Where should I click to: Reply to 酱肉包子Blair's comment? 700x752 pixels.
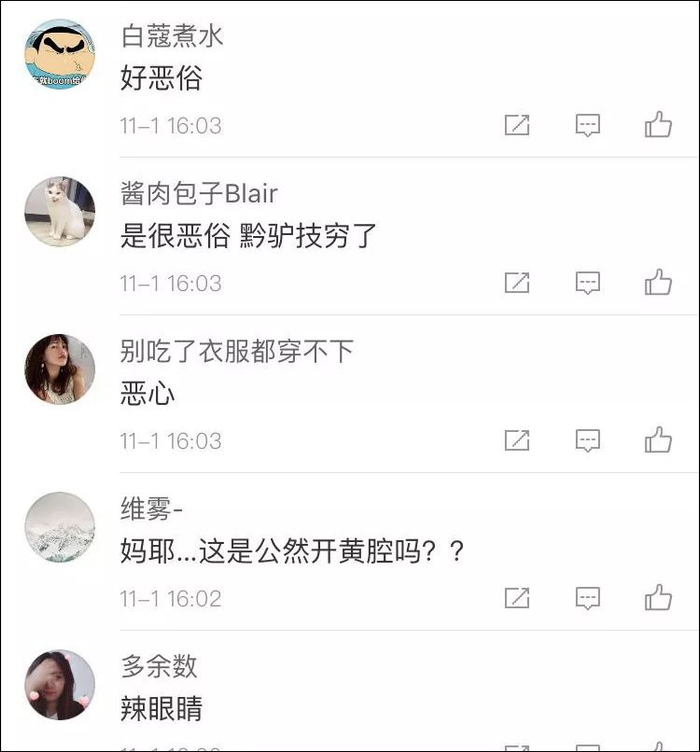coord(588,283)
